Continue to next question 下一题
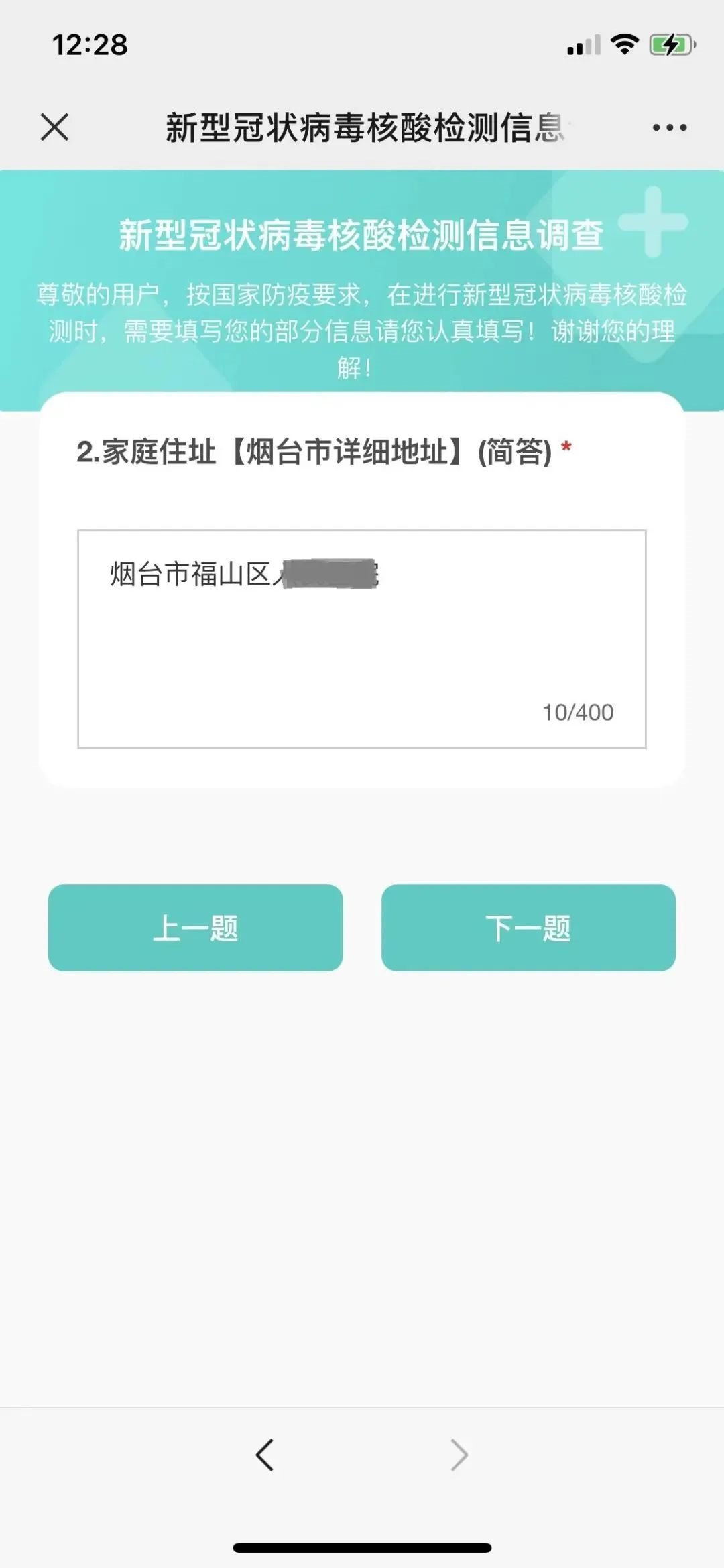 [x=528, y=927]
